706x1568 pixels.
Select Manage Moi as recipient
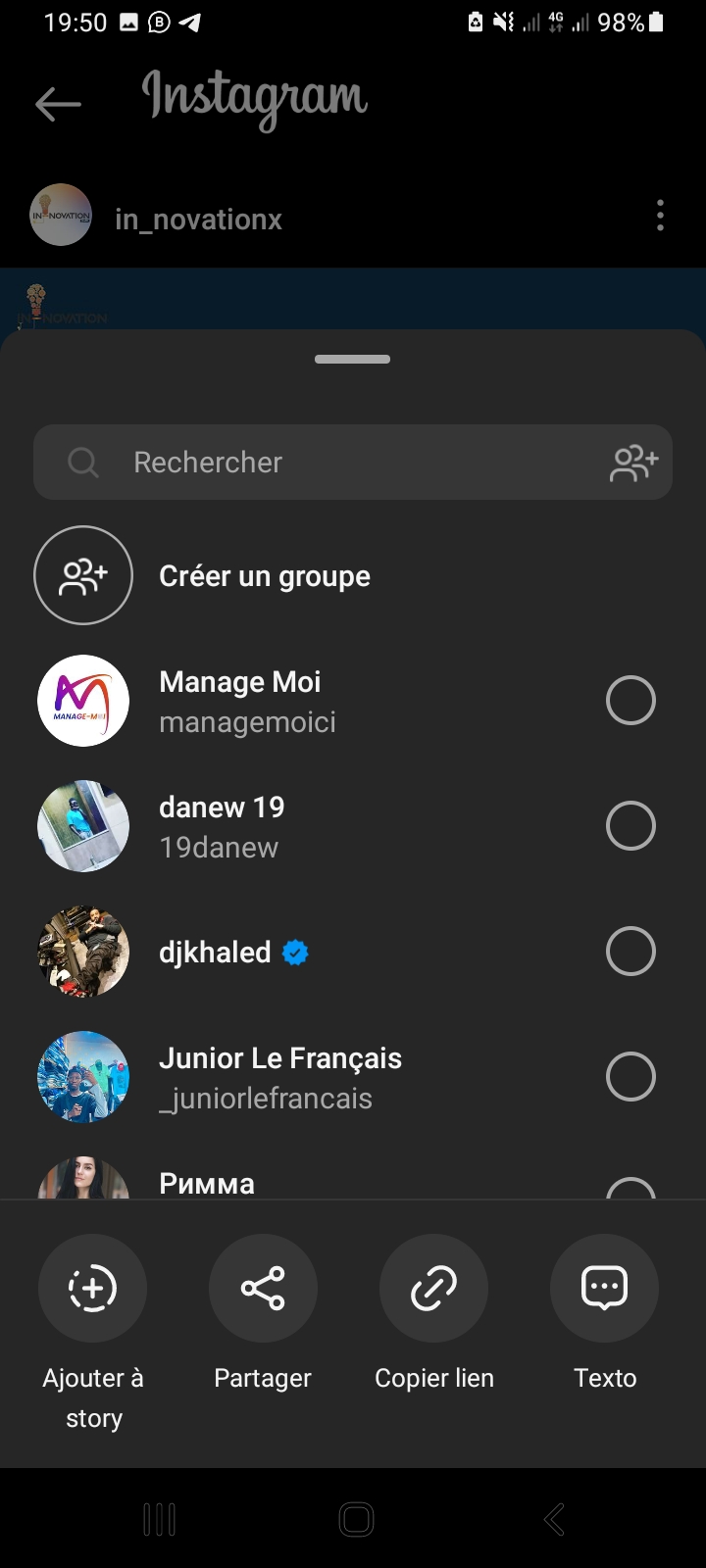coord(630,701)
